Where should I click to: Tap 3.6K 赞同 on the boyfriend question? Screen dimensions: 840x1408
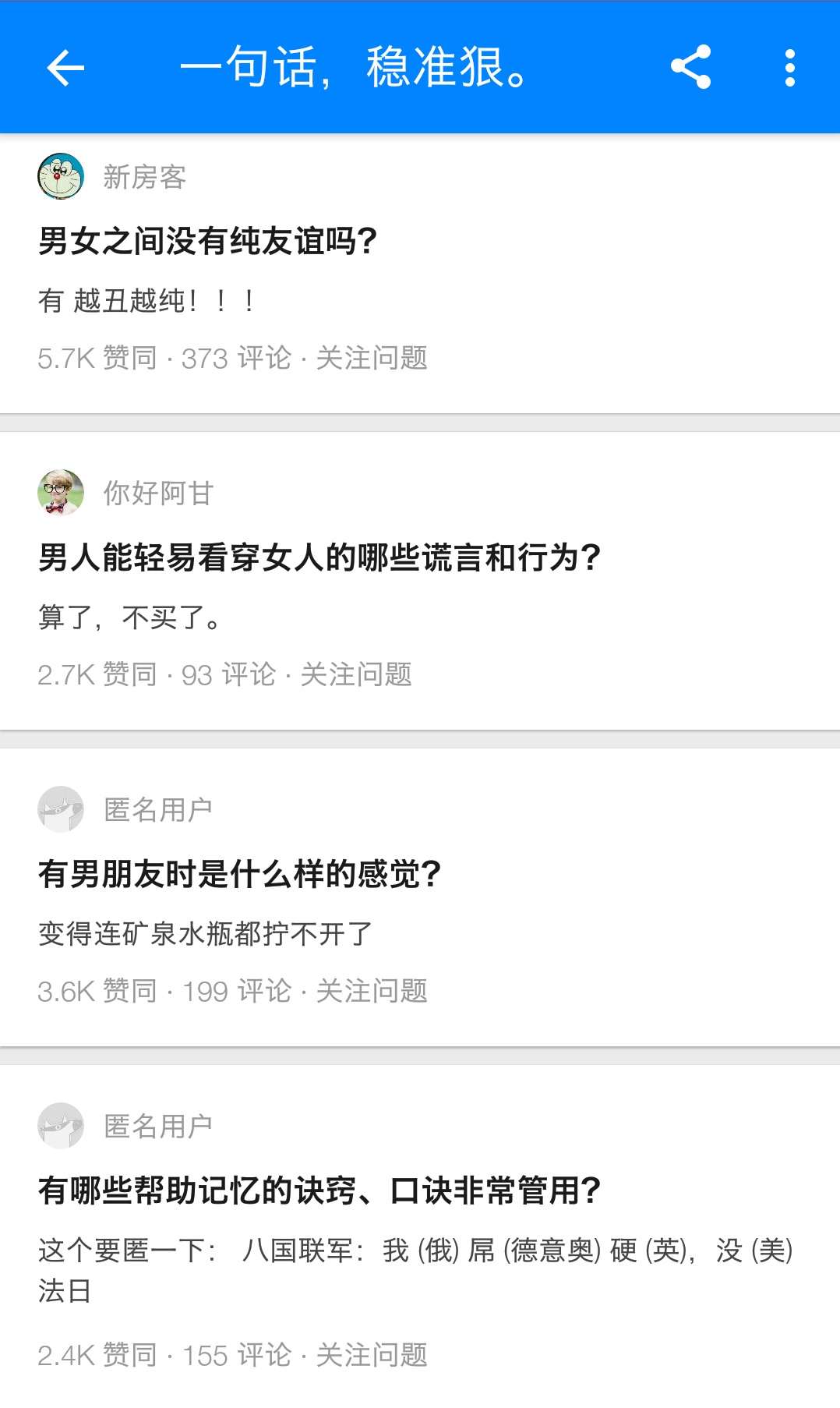click(x=97, y=992)
